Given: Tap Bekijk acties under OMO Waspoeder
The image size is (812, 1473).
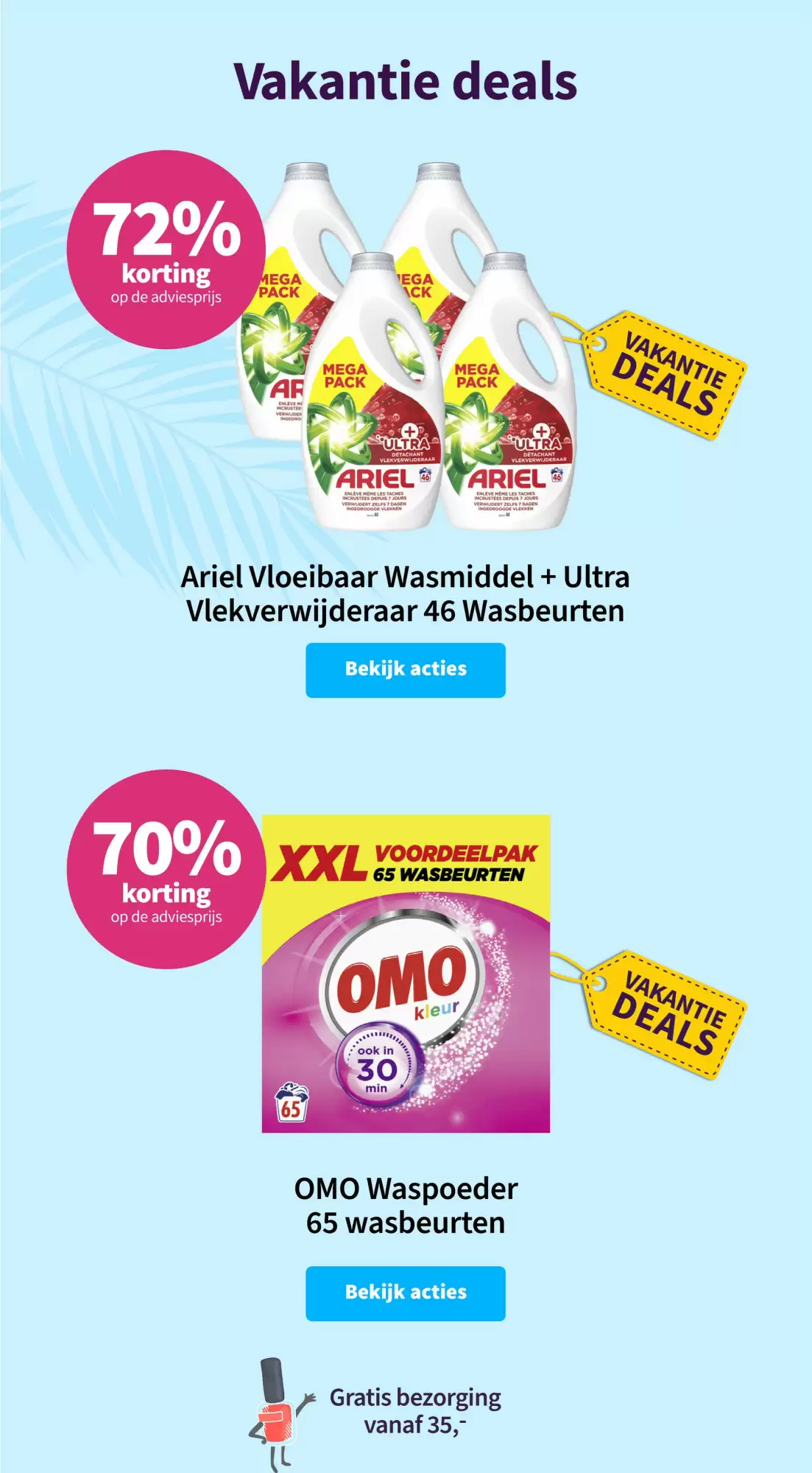Looking at the screenshot, I should [405, 1293].
